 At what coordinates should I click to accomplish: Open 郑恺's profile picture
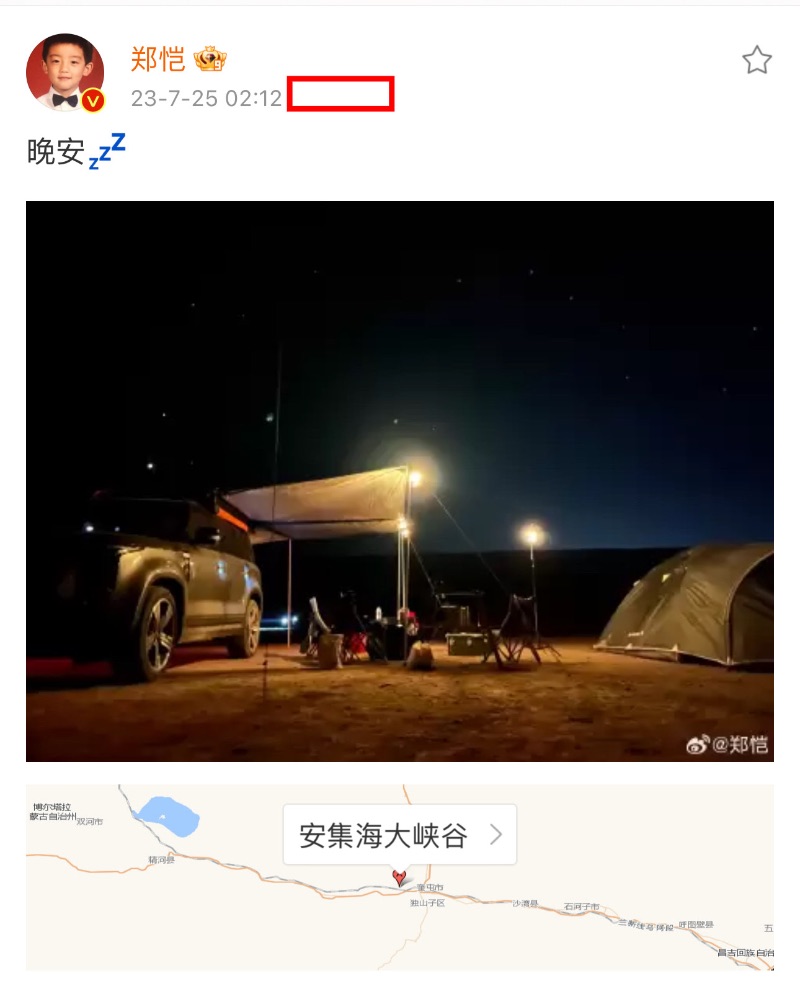65,72
